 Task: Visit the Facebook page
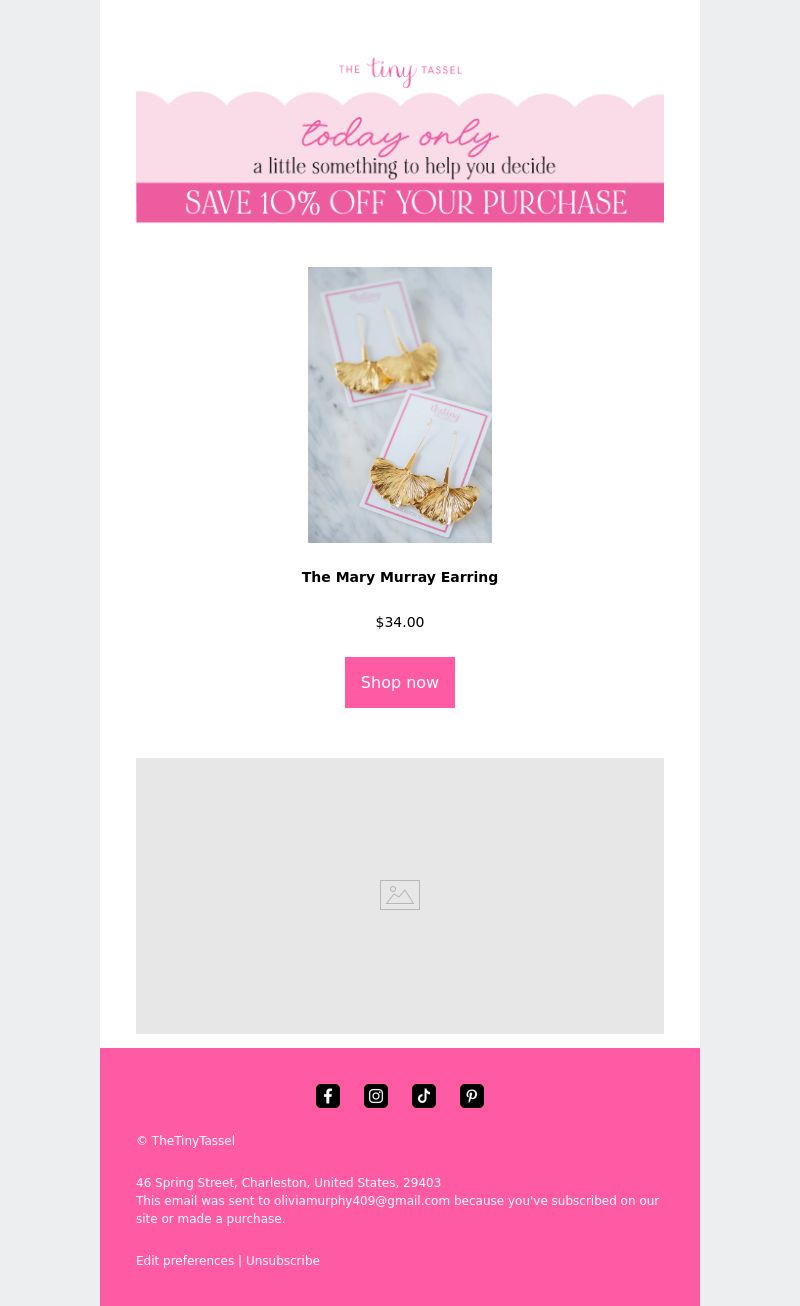328,1096
